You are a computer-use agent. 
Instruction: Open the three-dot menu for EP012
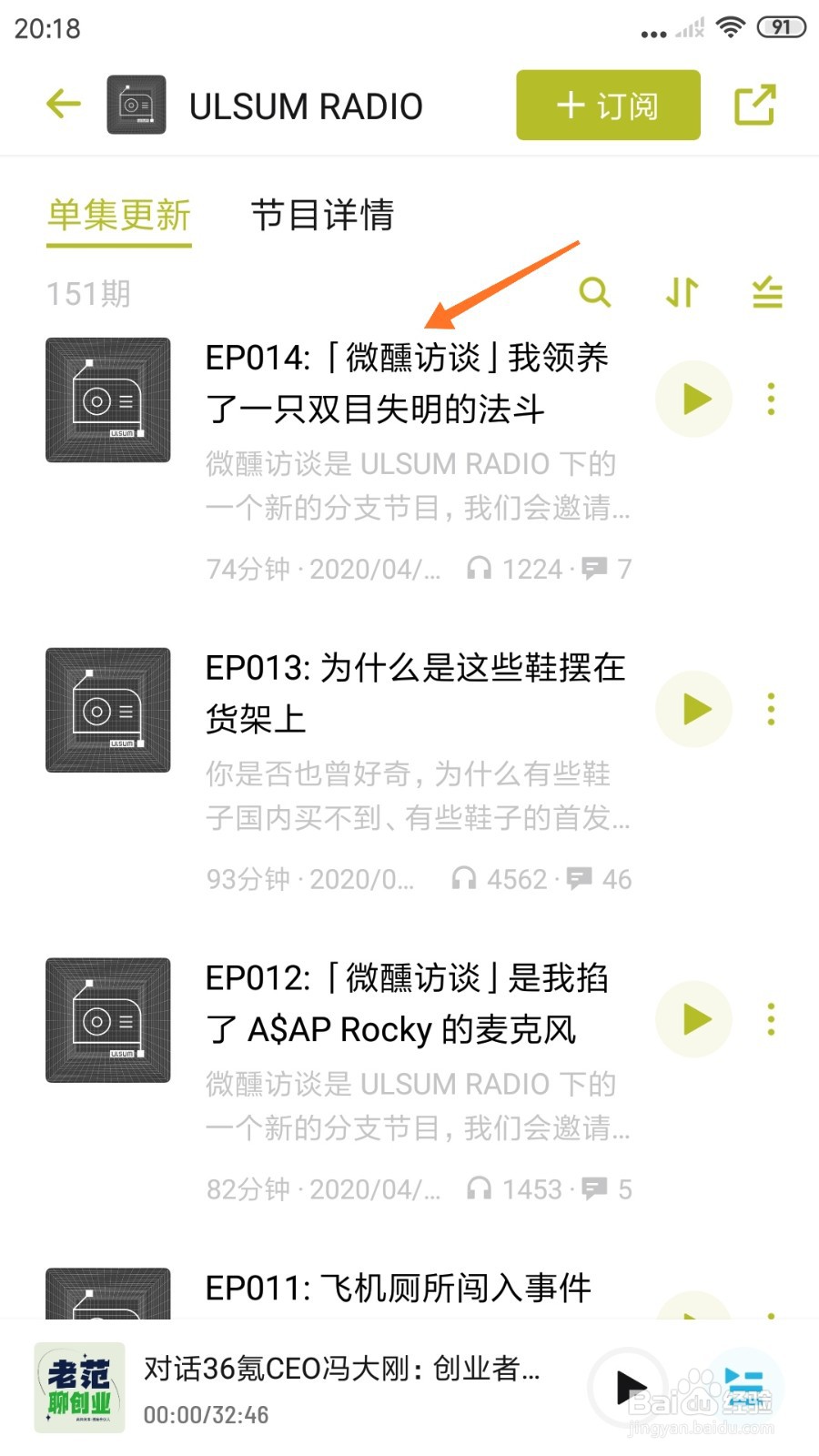click(771, 1020)
